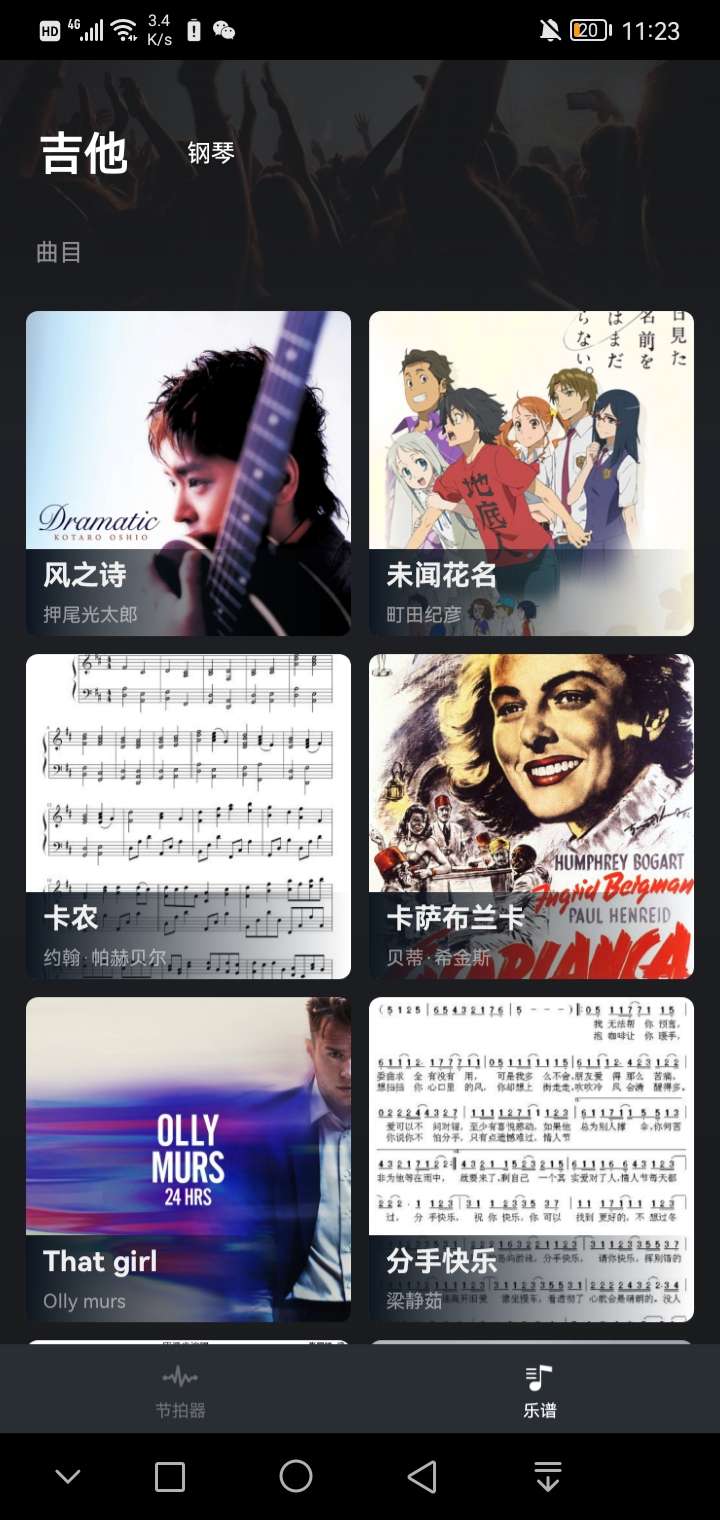Return to the home screen

click(x=296, y=1476)
